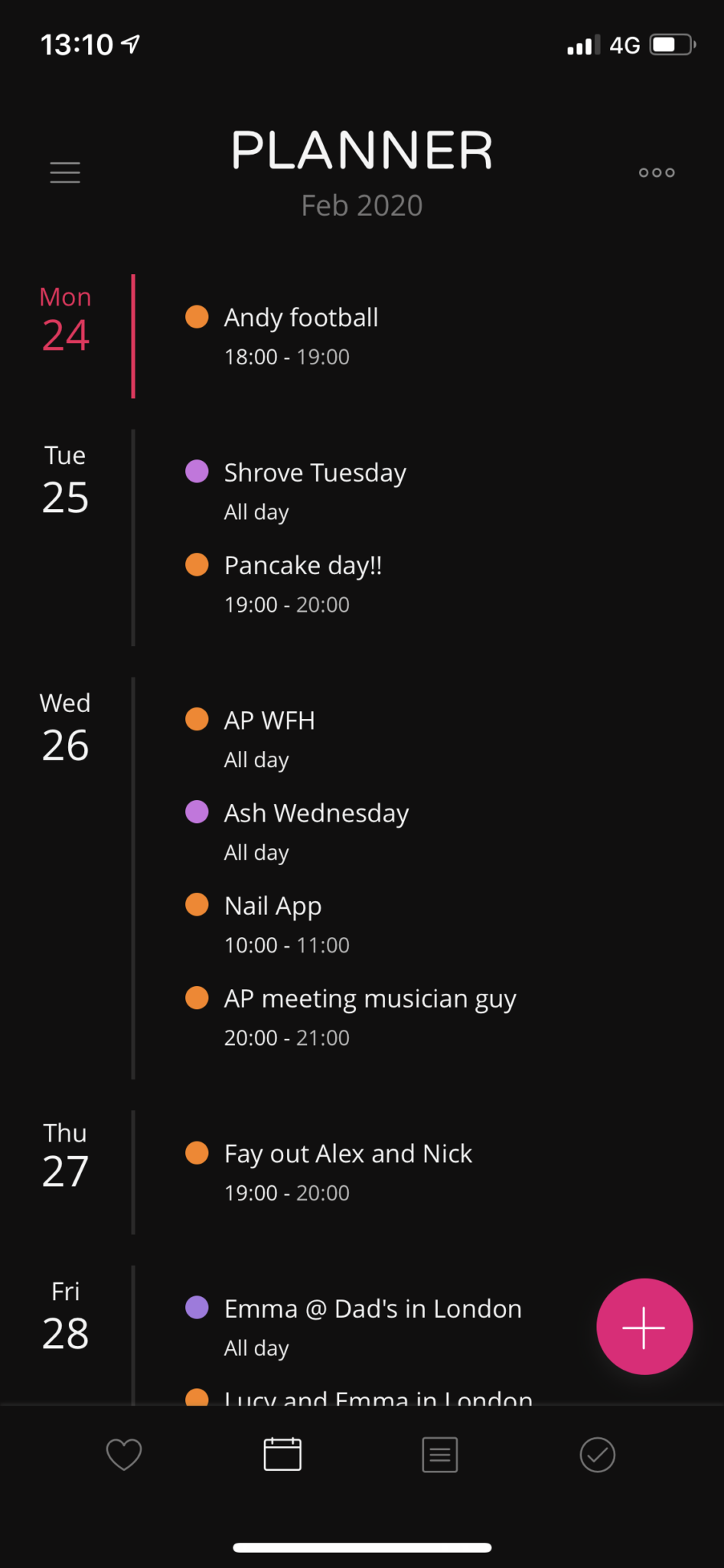The height and width of the screenshot is (1568, 724).
Task: Open AP meeting musician guy event
Action: pos(370,998)
